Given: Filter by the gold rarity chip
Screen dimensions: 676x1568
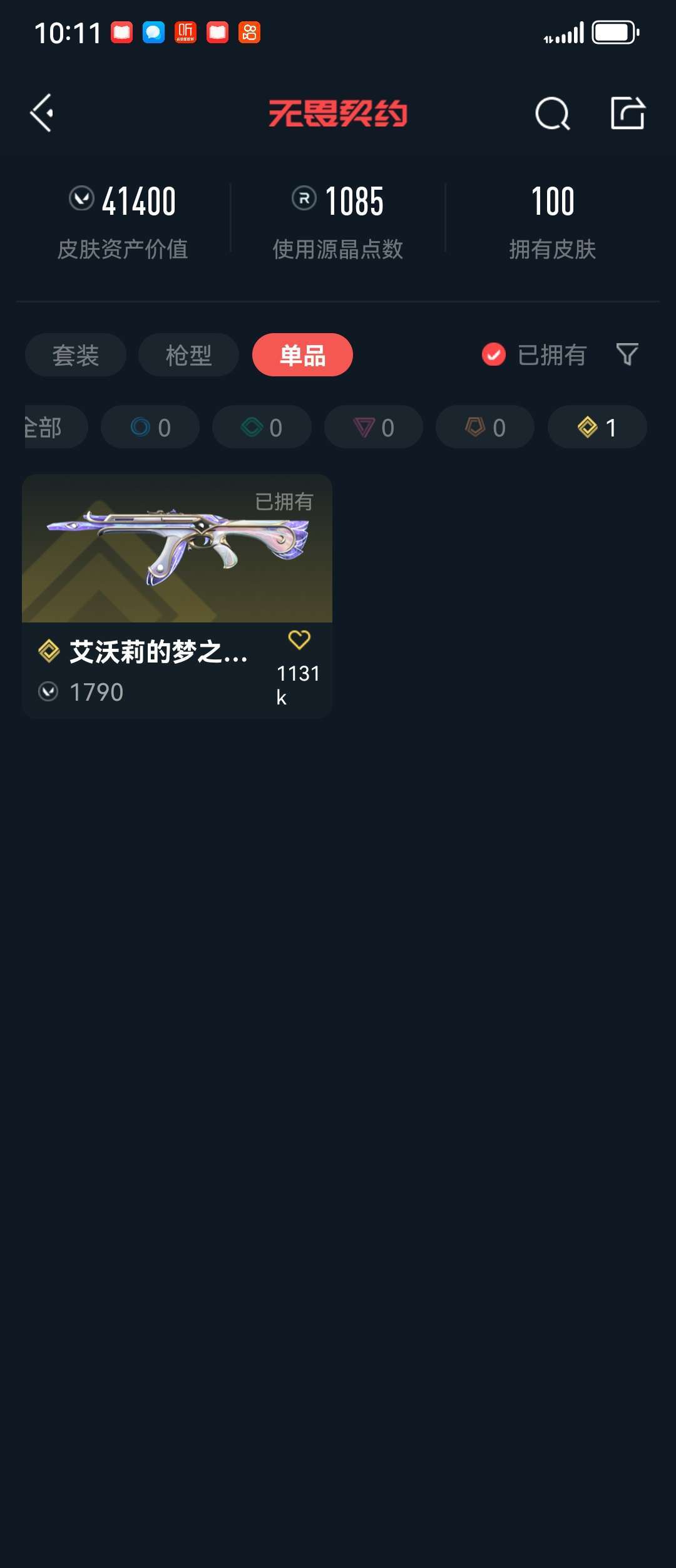Looking at the screenshot, I should pyautogui.click(x=597, y=427).
